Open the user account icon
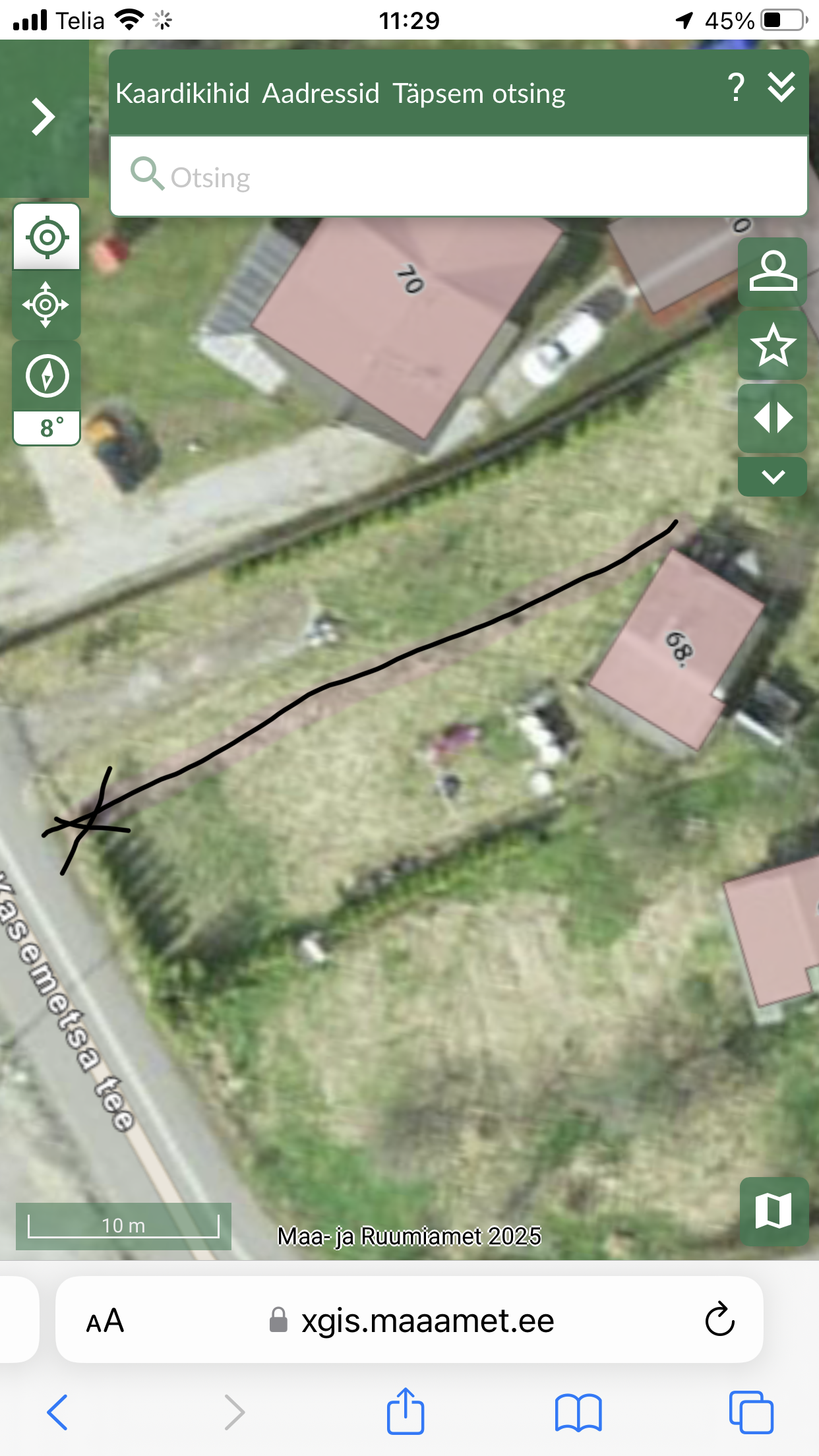The width and height of the screenshot is (819, 1456). tap(773, 271)
